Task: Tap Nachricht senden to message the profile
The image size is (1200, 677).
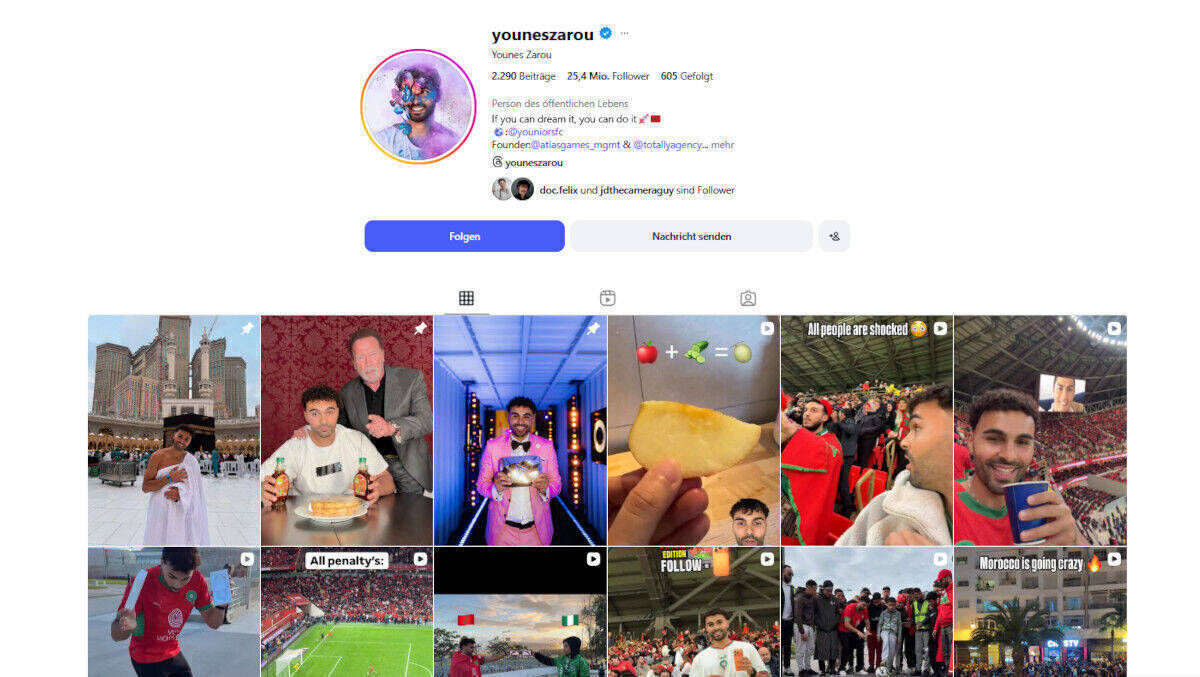Action: (x=691, y=236)
